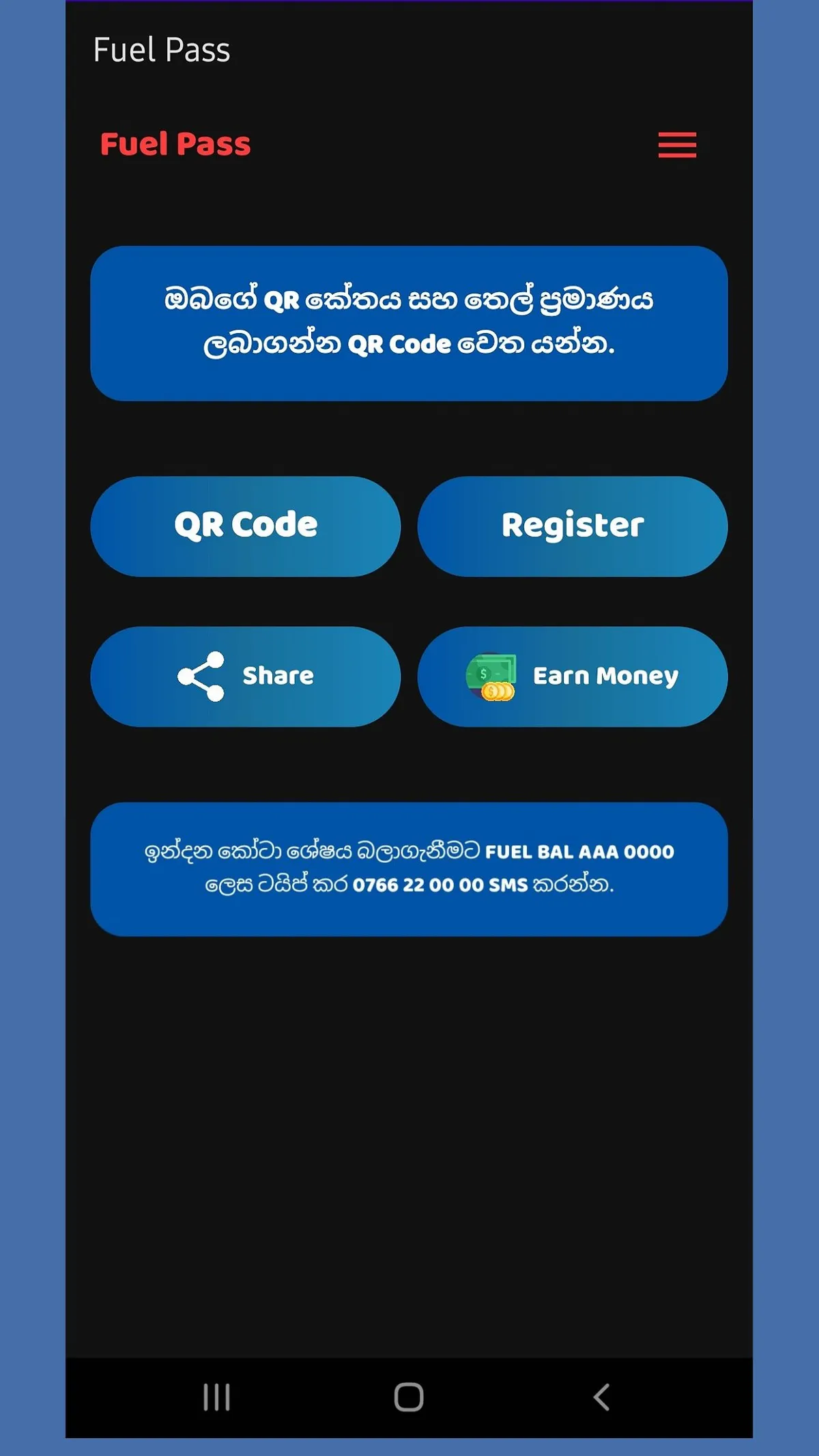Viewport: 819px width, 1456px height.
Task: Go back using the system back button
Action: 601,1397
